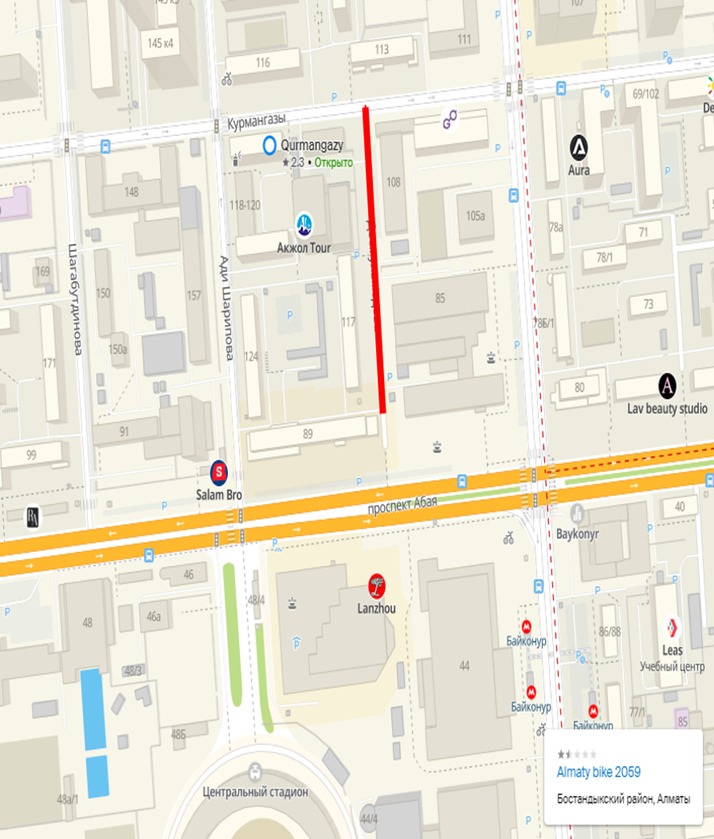
Task: Select the Salam Bro restaurant marker
Action: (x=219, y=471)
